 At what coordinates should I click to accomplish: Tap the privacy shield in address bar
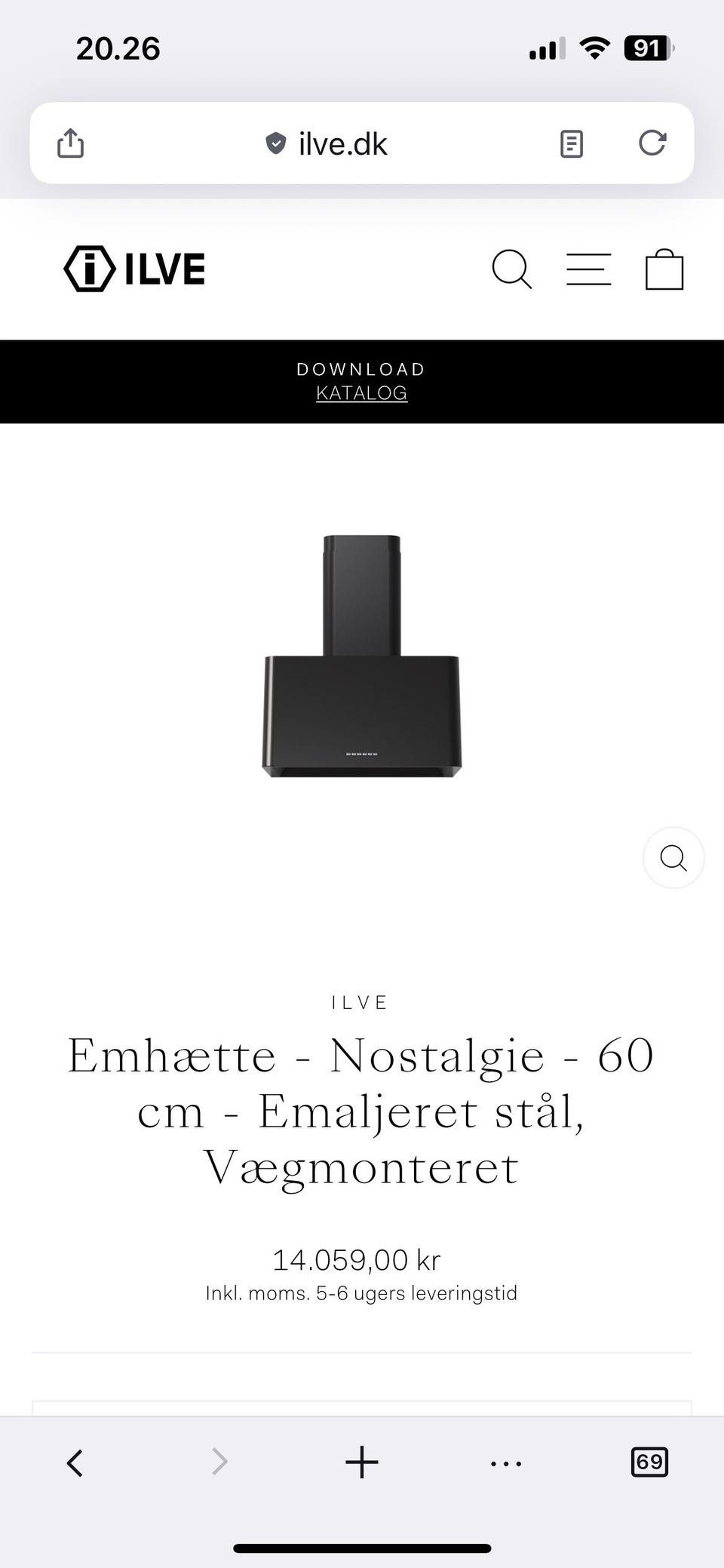click(x=277, y=143)
